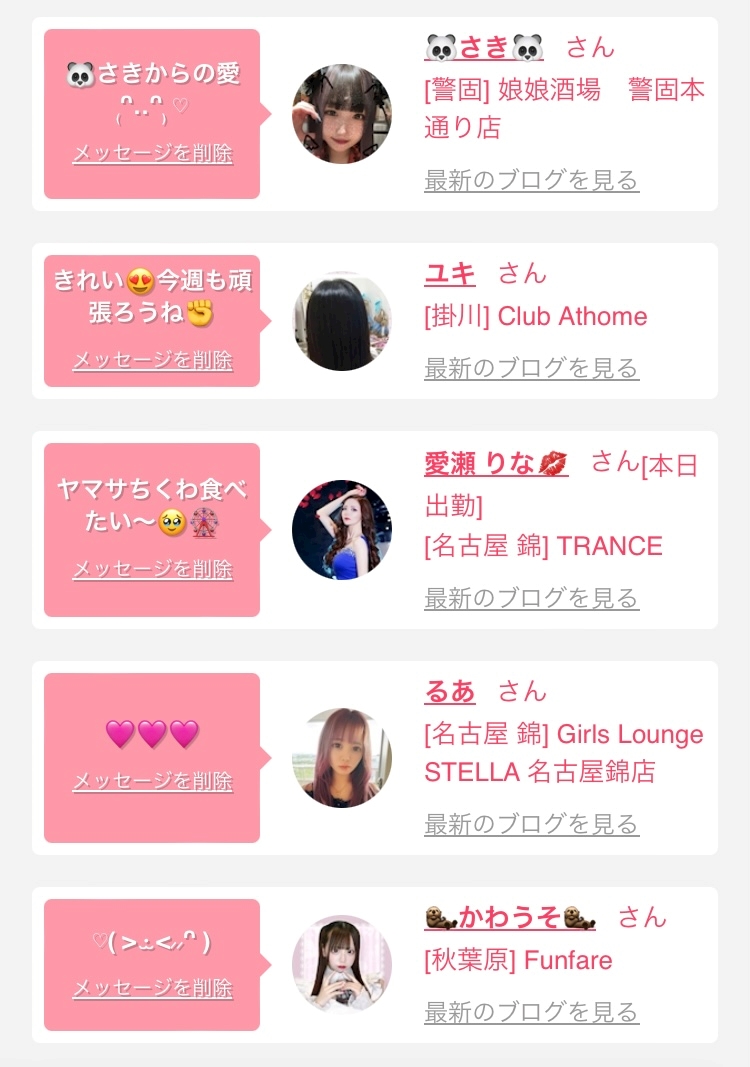This screenshot has height=1067, width=750.
Task: View かわうそ's latest blog
Action: 532,1012
